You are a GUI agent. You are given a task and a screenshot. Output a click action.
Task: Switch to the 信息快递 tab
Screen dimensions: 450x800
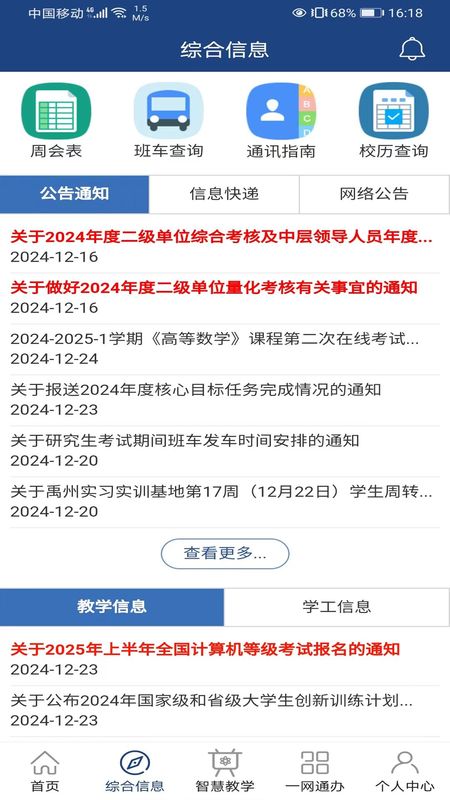coord(224,194)
